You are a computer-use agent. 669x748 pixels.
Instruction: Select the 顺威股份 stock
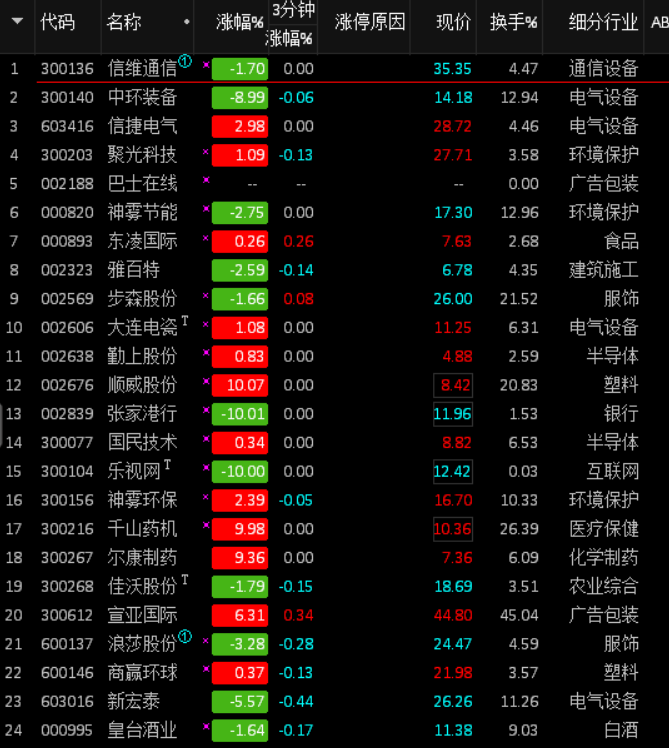coord(141,385)
